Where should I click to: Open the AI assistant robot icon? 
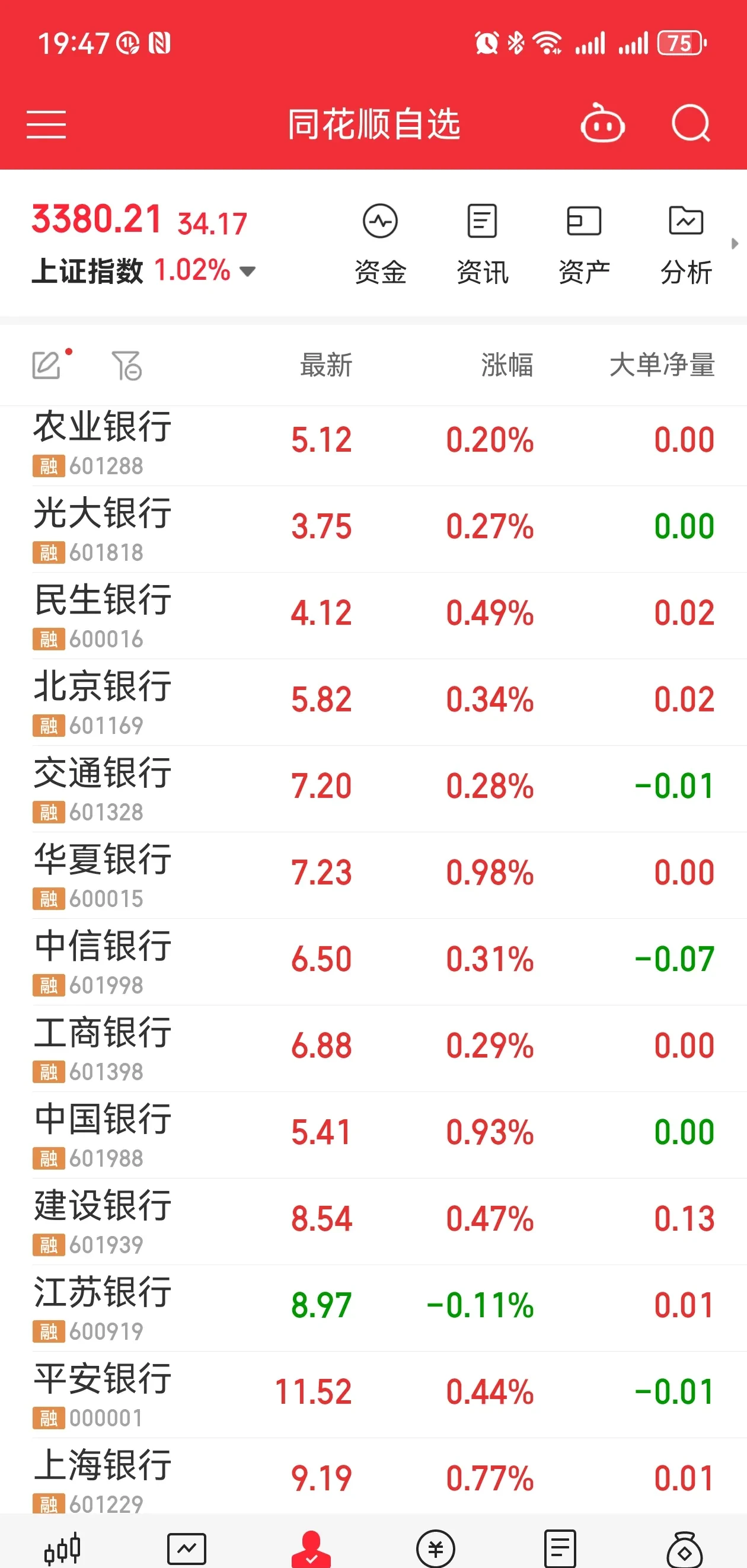(604, 123)
